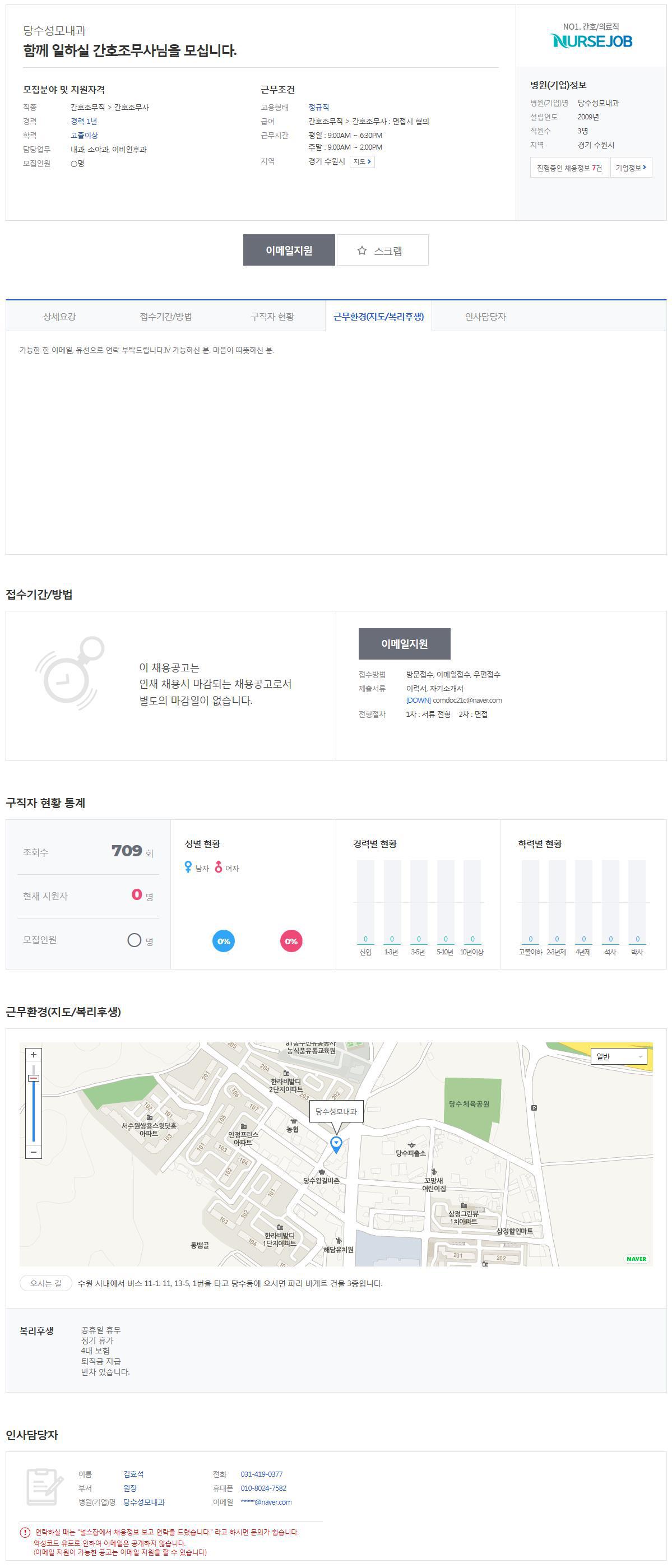Image resolution: width=672 pixels, height=1568 pixels.
Task: Call the office number 031-419-0377
Action: 261,1474
